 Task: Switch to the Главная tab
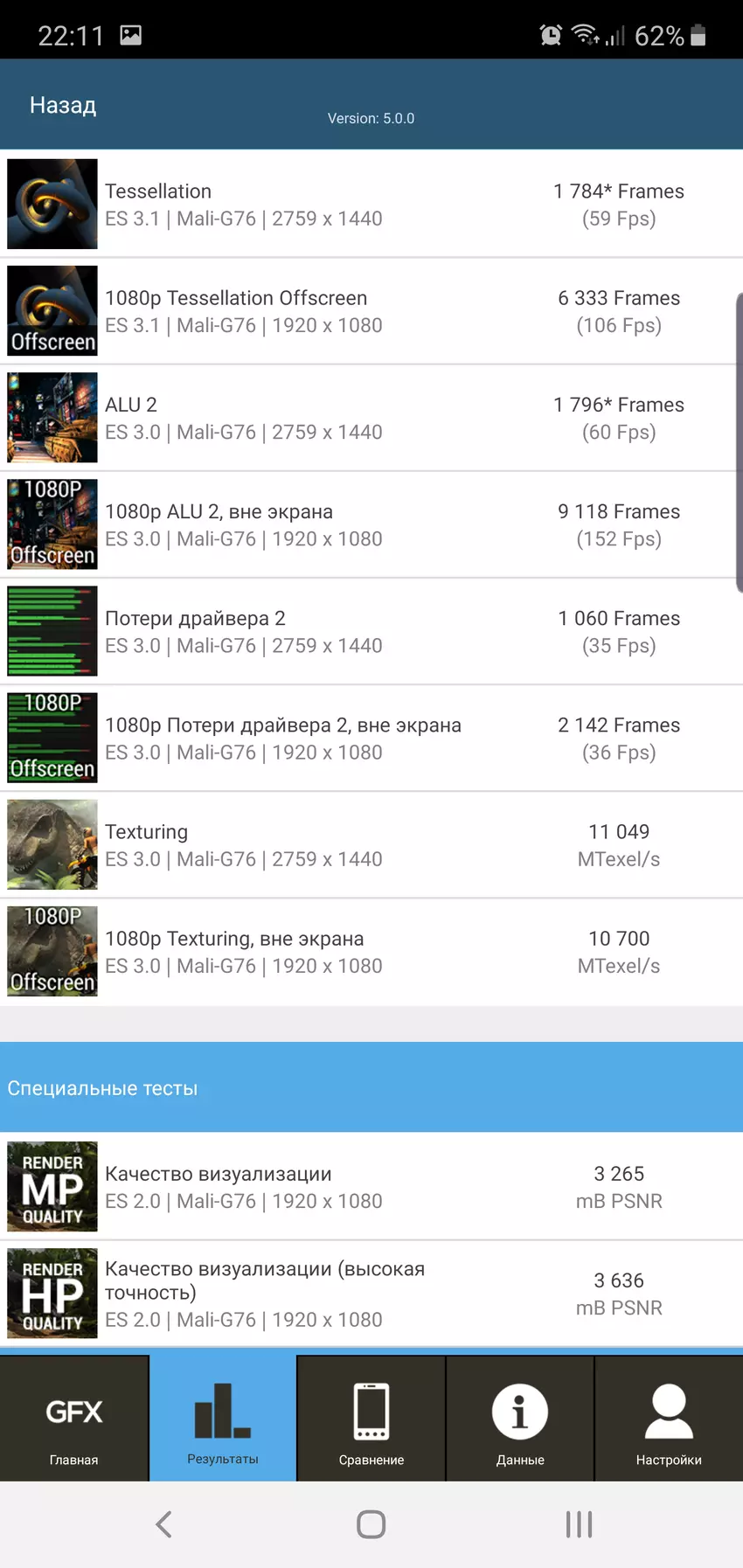(74, 1419)
